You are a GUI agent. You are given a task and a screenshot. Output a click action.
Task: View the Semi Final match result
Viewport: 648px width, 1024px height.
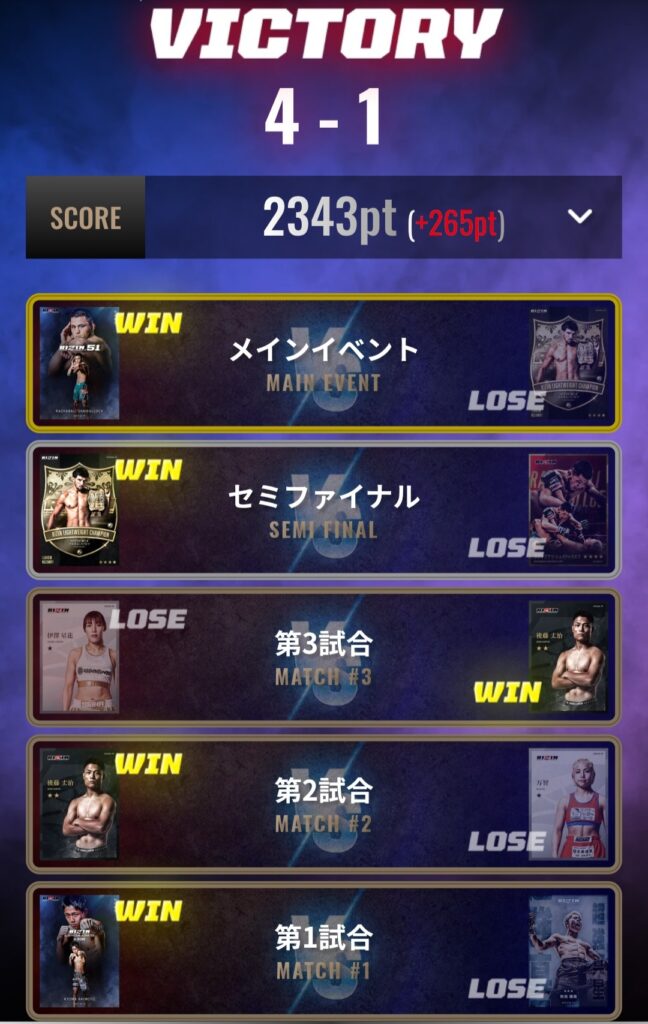point(324,510)
